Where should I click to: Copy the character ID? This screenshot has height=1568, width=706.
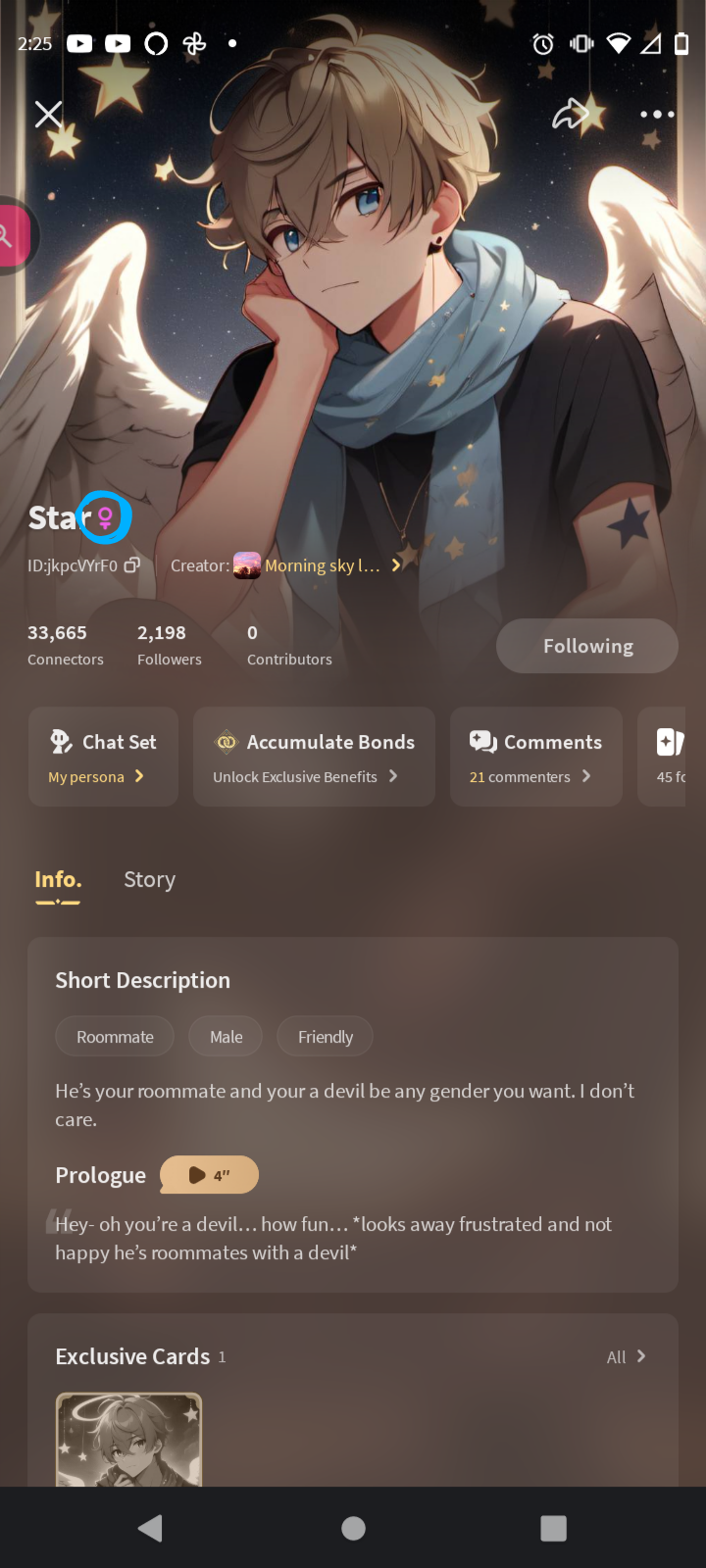click(132, 565)
